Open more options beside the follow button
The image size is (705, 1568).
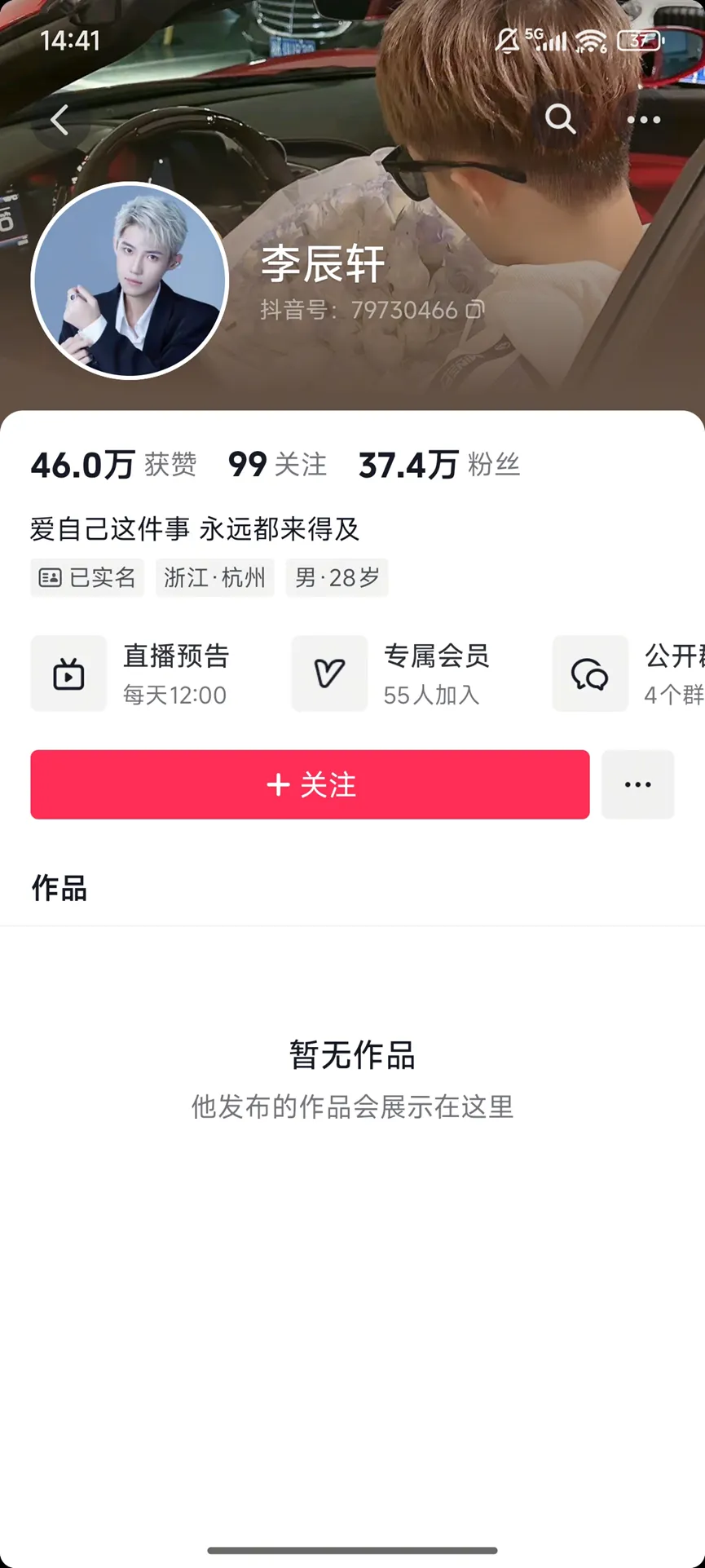pyautogui.click(x=637, y=784)
